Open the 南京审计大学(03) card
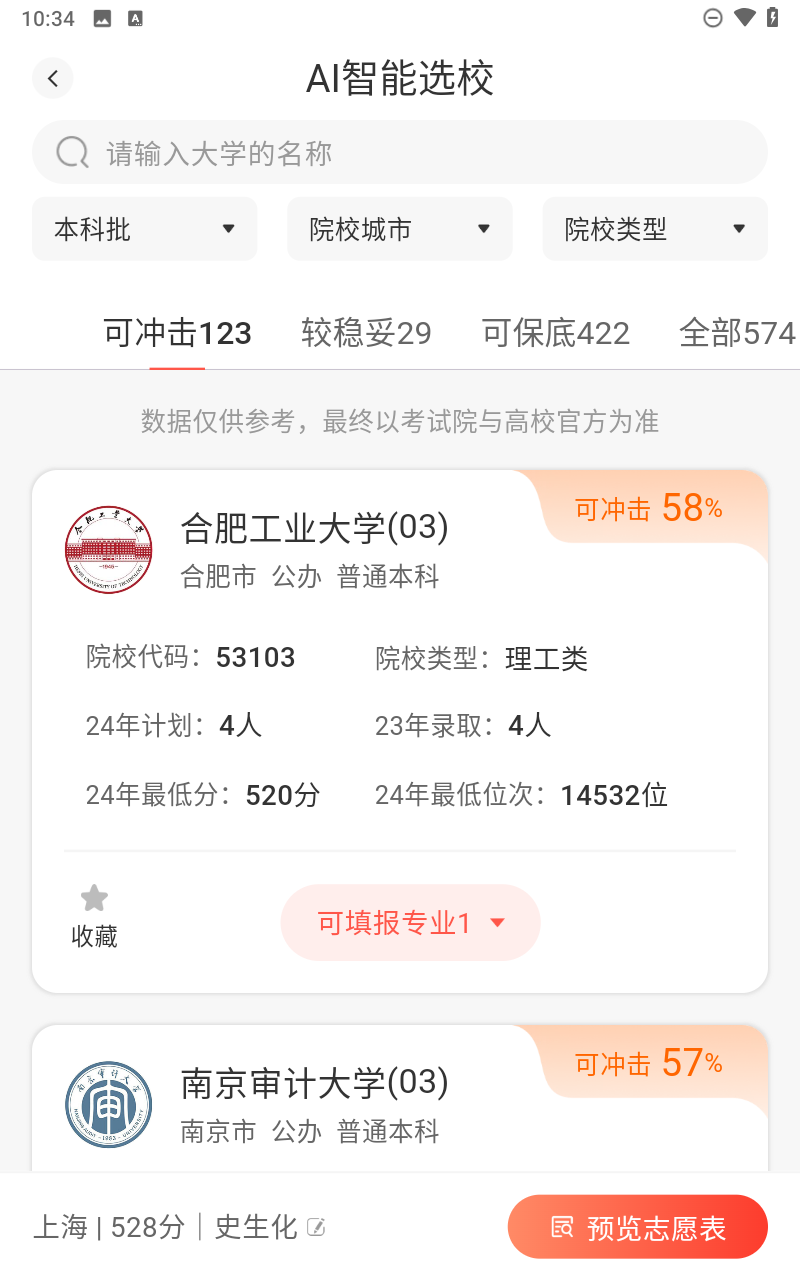Image resolution: width=800 pixels, height=1280 pixels. (400, 1097)
